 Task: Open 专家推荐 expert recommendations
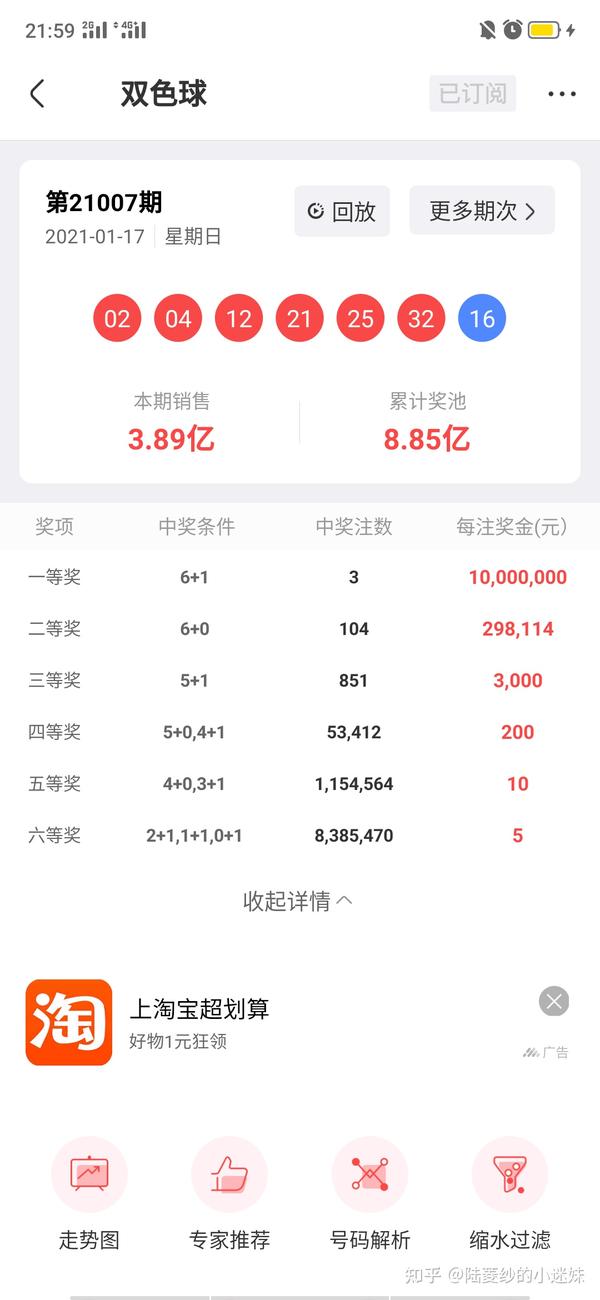[x=230, y=1194]
